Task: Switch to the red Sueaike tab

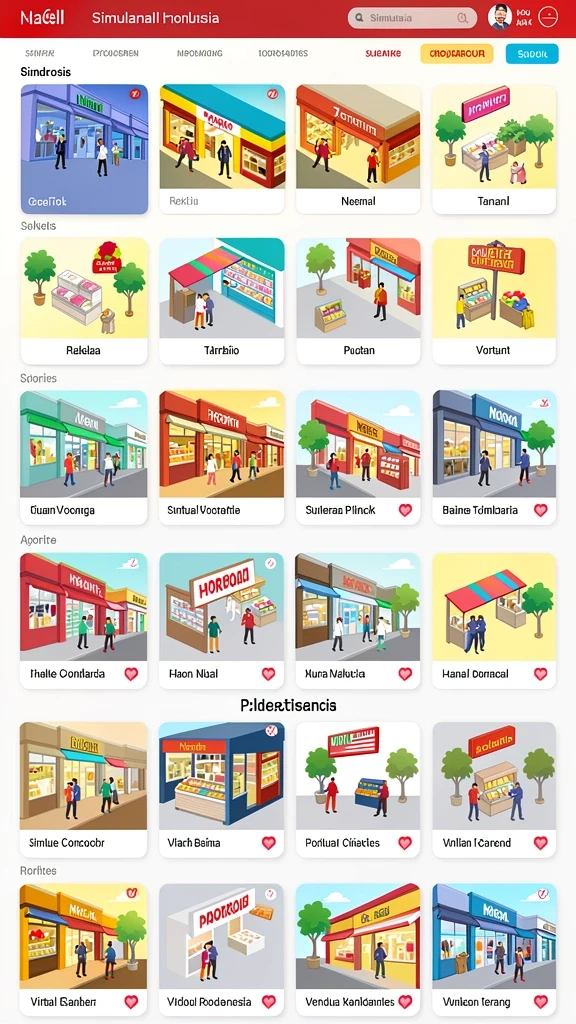Action: [383, 54]
